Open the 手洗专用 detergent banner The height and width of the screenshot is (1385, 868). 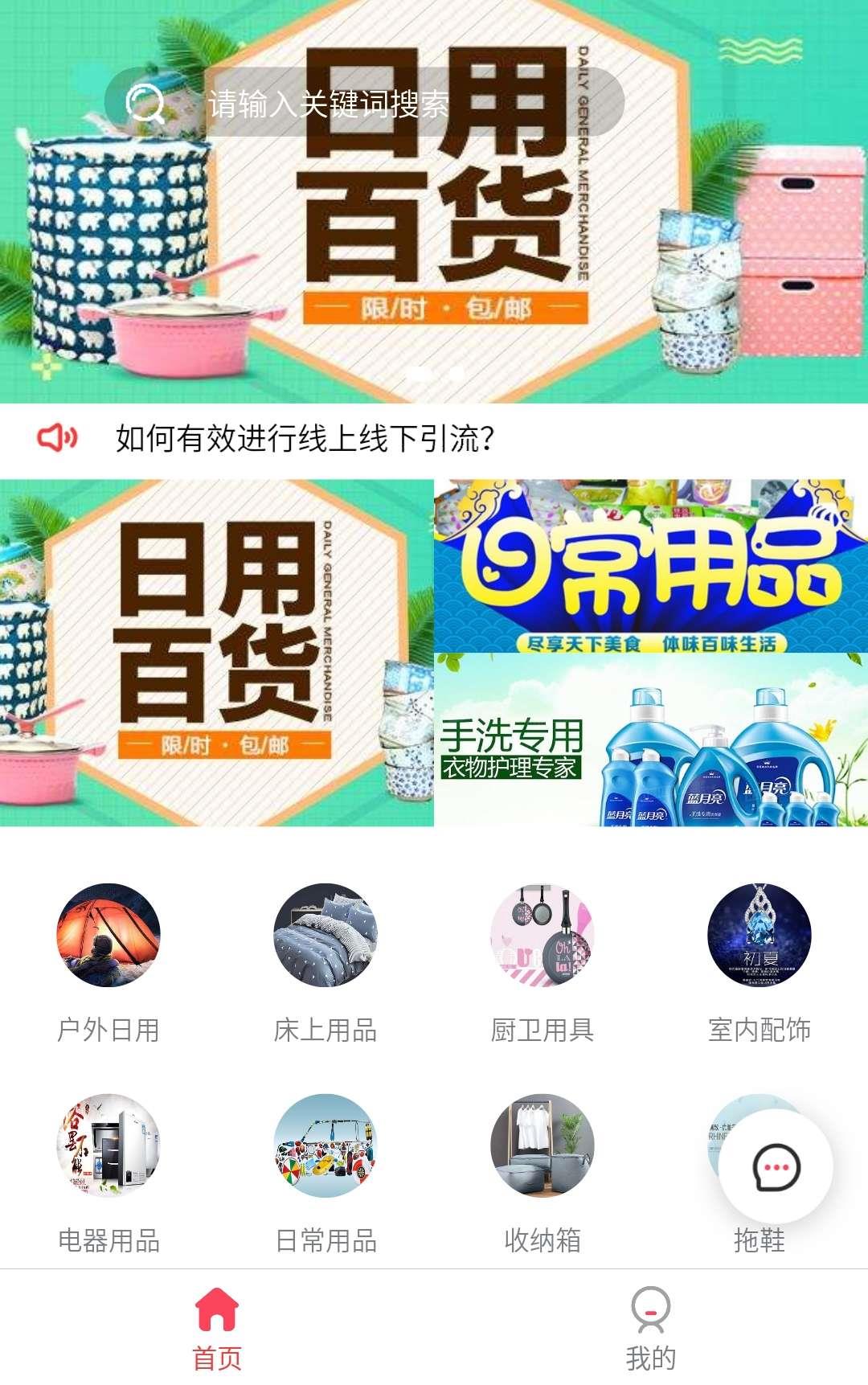coord(651,740)
